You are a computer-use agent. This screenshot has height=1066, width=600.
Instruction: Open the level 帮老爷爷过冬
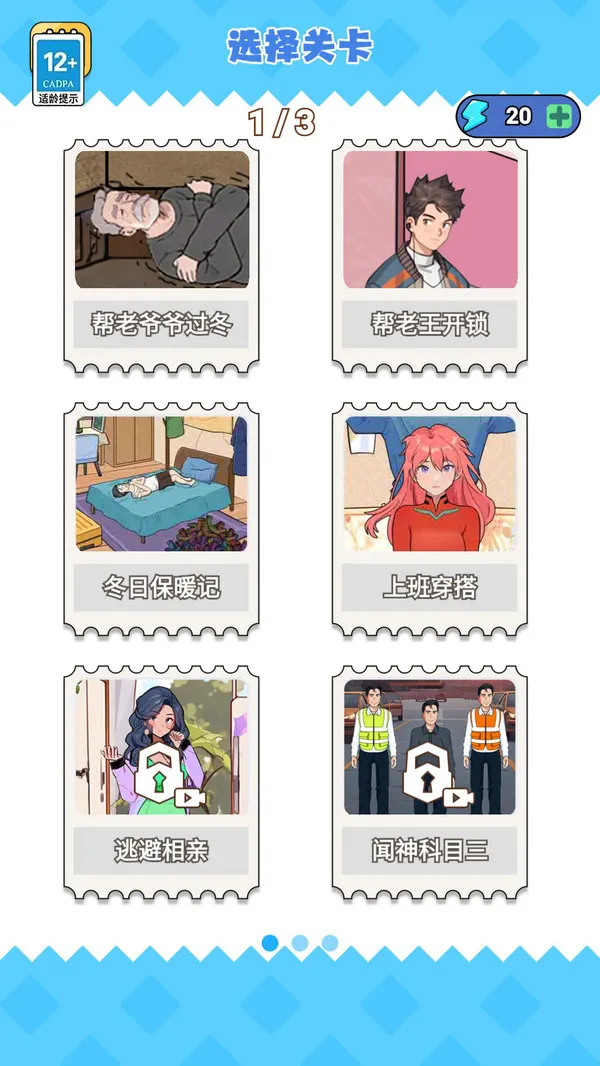click(x=162, y=256)
